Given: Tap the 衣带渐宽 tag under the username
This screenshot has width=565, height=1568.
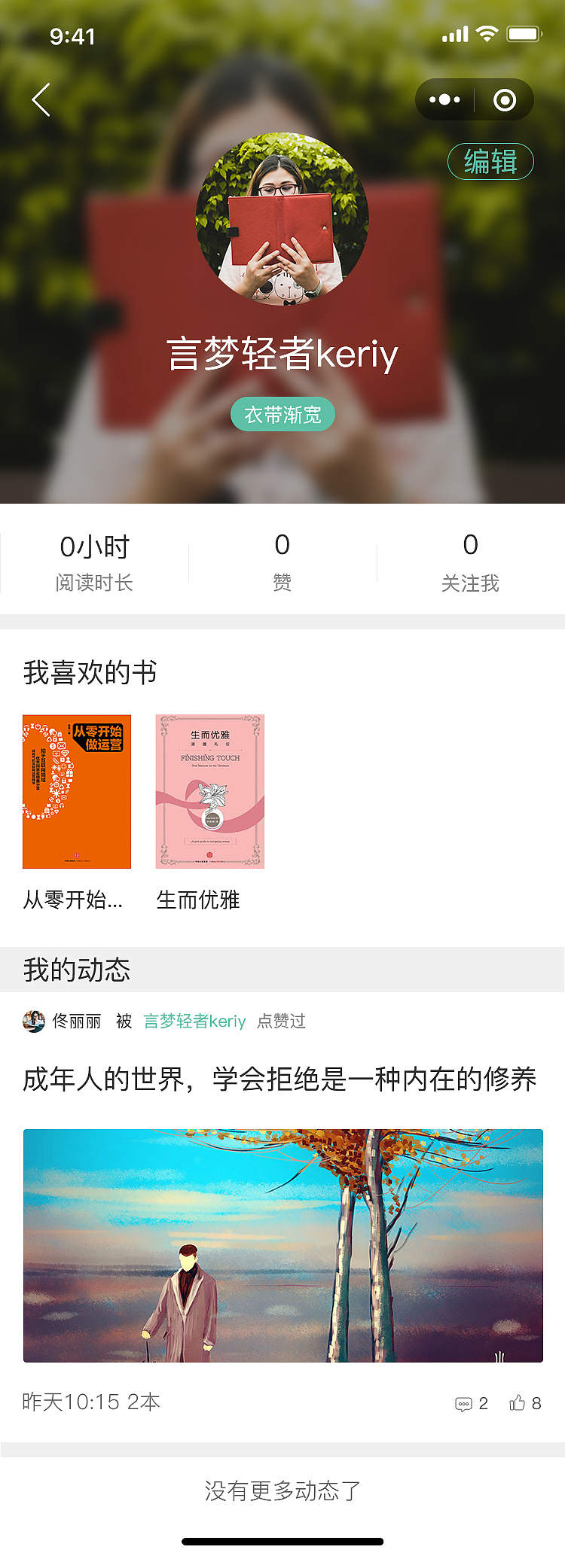Looking at the screenshot, I should [282, 413].
